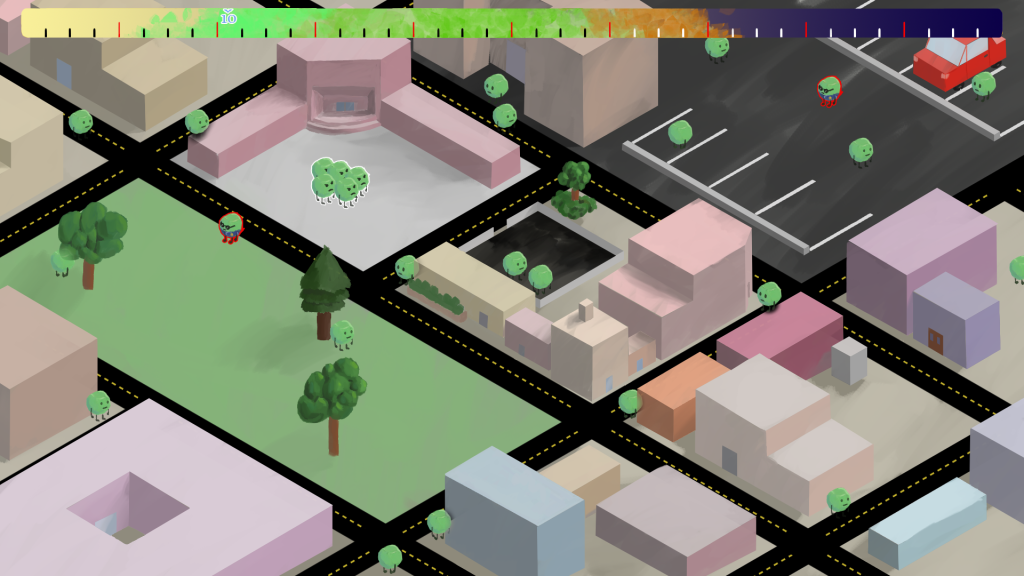Select the white-outlined group of angry green blobs
Viewport: 1024px width, 576px height.
click(x=339, y=182)
